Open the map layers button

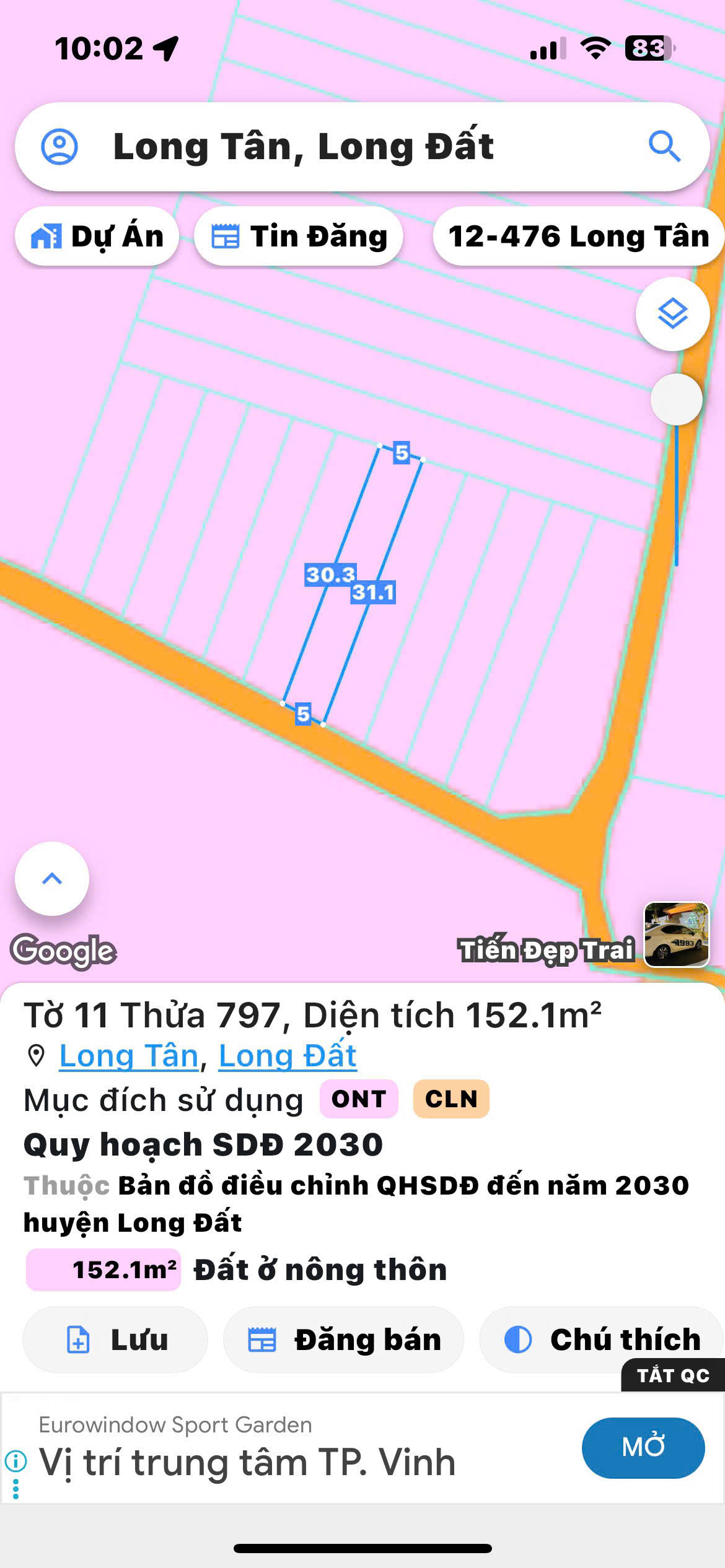pyautogui.click(x=672, y=314)
